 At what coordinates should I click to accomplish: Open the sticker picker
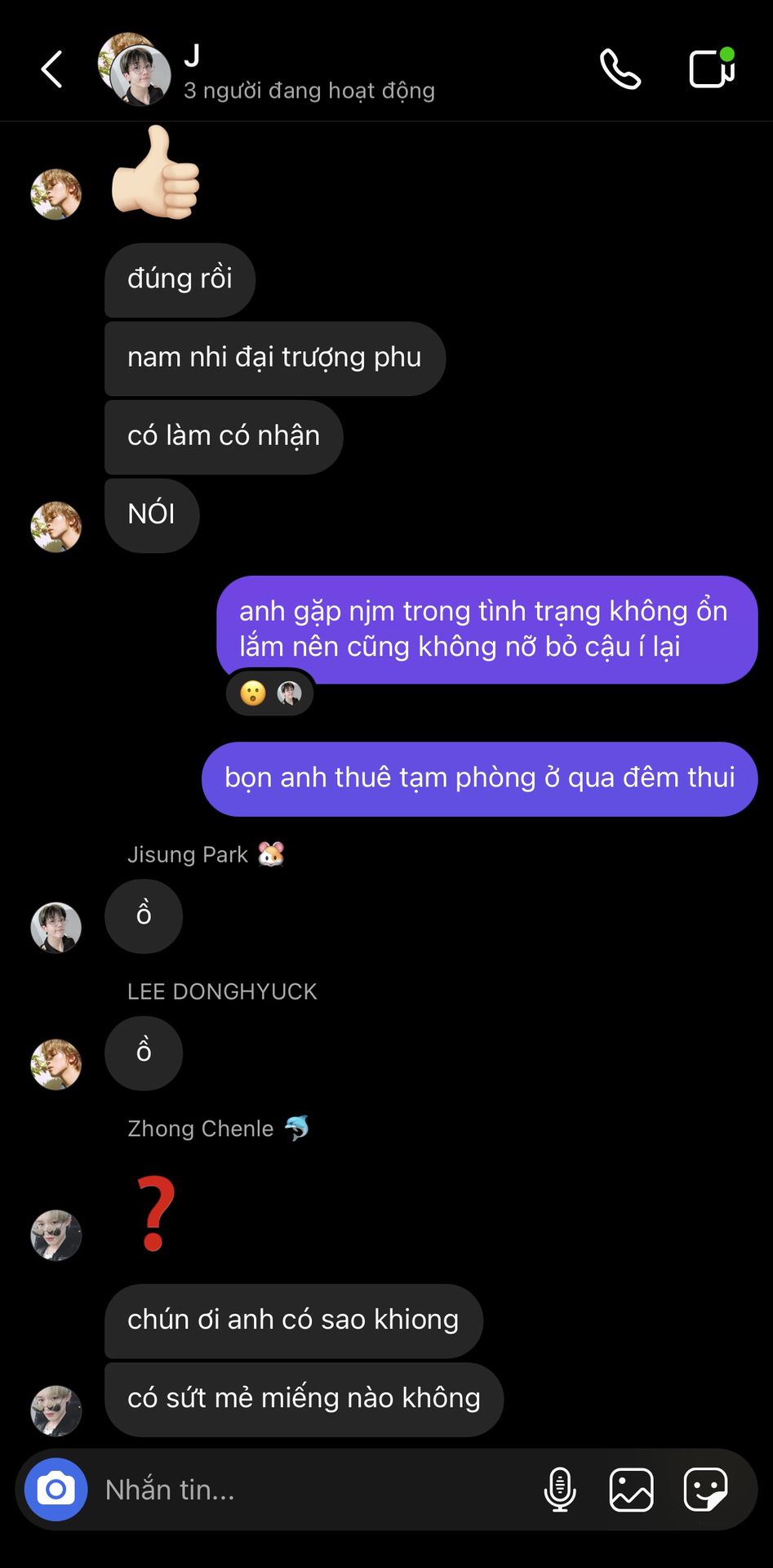(x=705, y=1490)
